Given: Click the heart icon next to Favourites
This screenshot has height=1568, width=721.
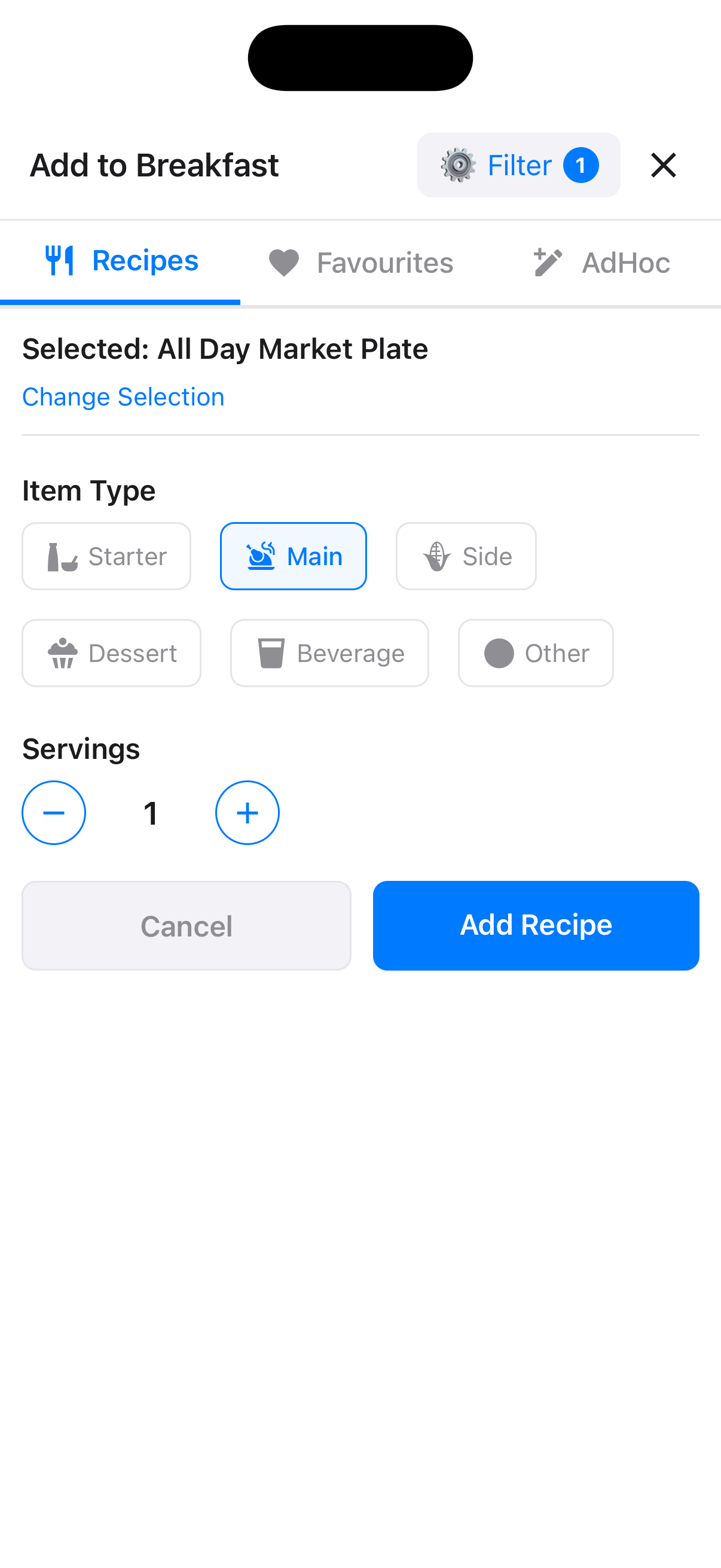Looking at the screenshot, I should pos(282,262).
